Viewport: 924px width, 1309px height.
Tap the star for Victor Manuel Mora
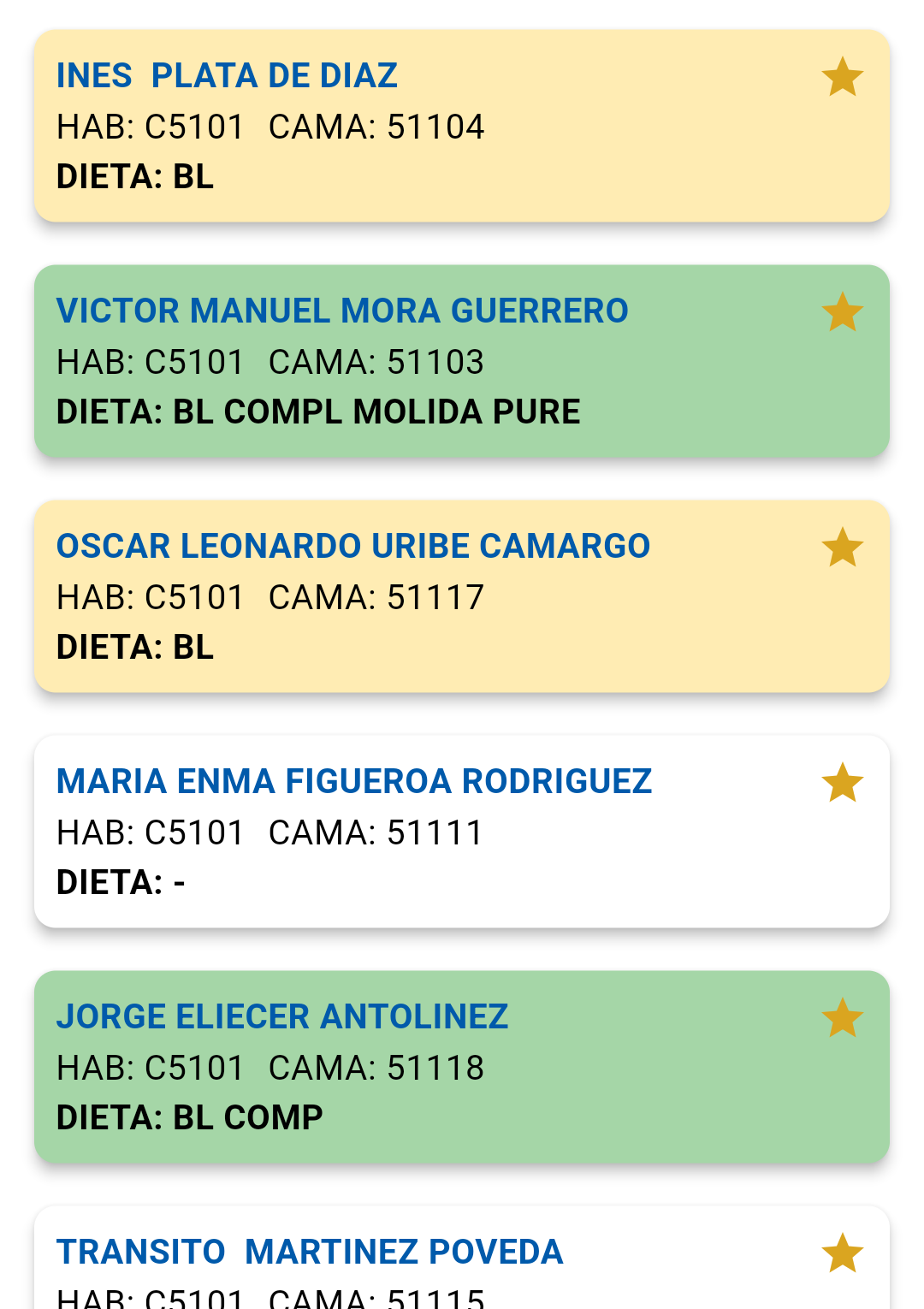tap(842, 312)
